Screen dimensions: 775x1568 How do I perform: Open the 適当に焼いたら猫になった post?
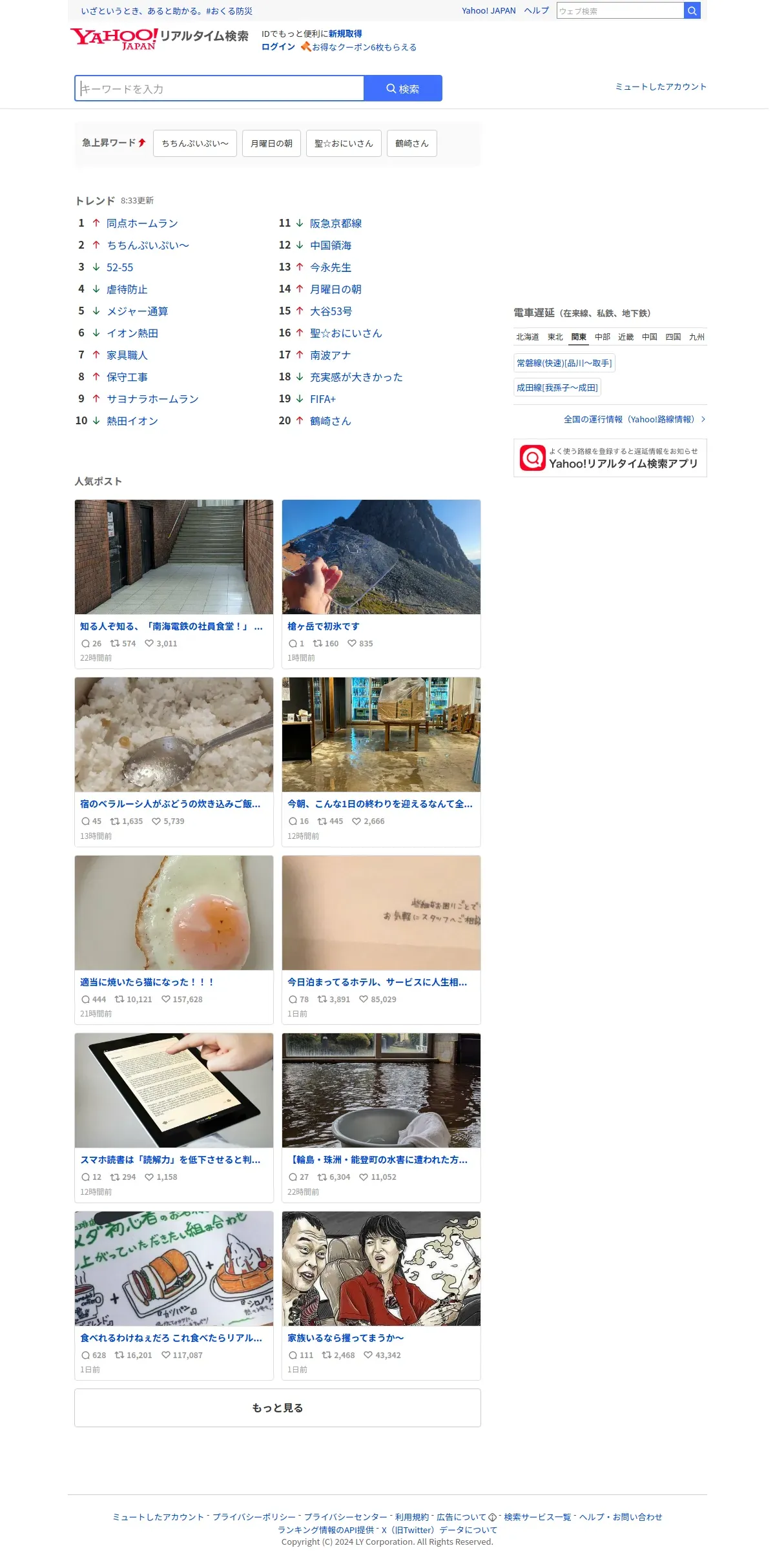pyautogui.click(x=174, y=940)
